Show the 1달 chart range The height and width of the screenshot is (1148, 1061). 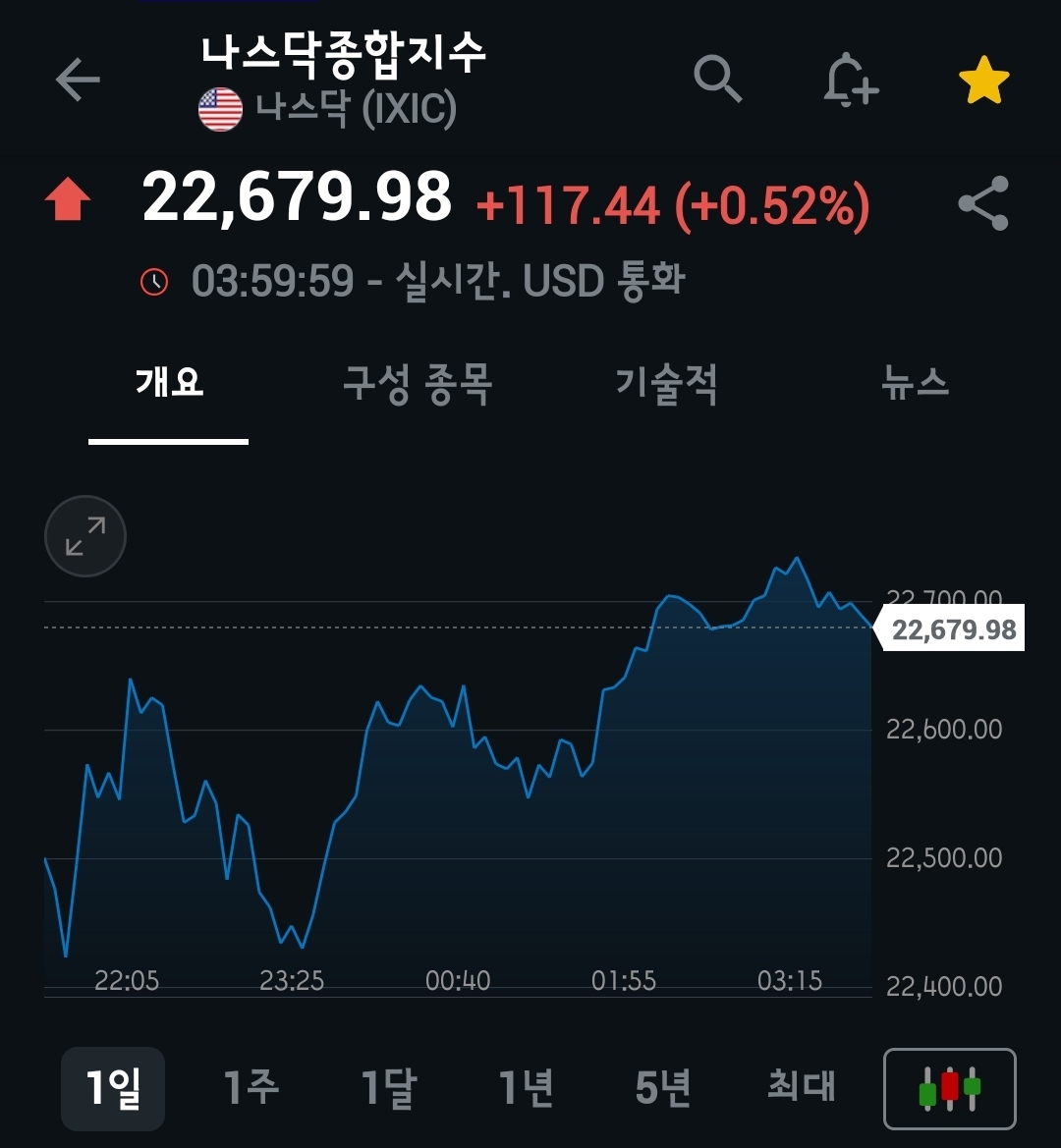click(x=389, y=1088)
